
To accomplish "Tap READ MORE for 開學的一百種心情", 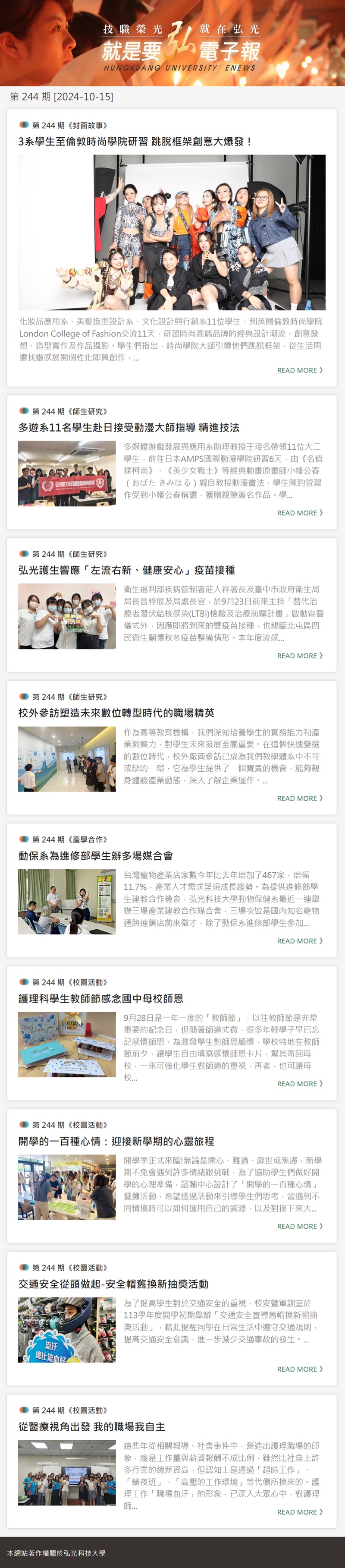I will coord(299,1226).
